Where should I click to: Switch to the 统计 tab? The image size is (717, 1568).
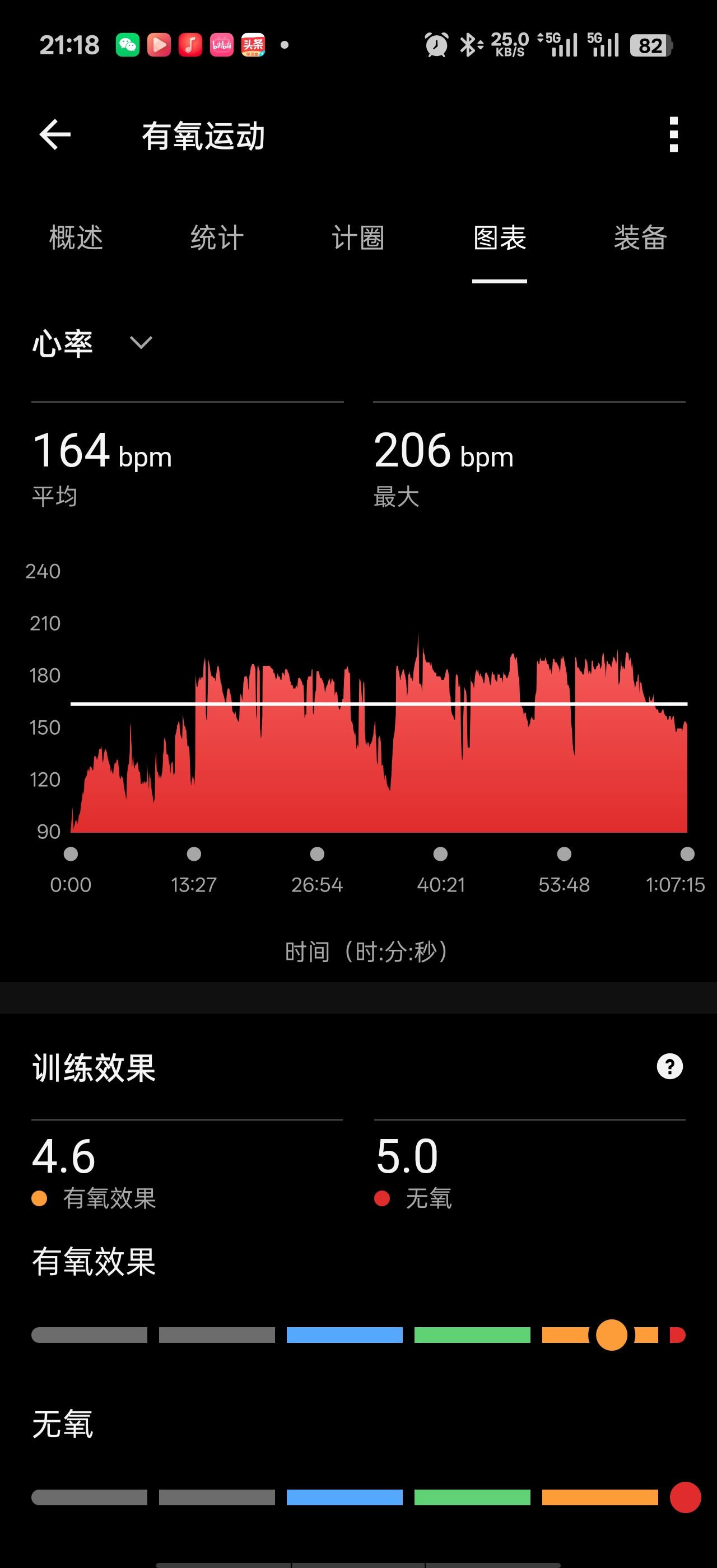coord(217,238)
